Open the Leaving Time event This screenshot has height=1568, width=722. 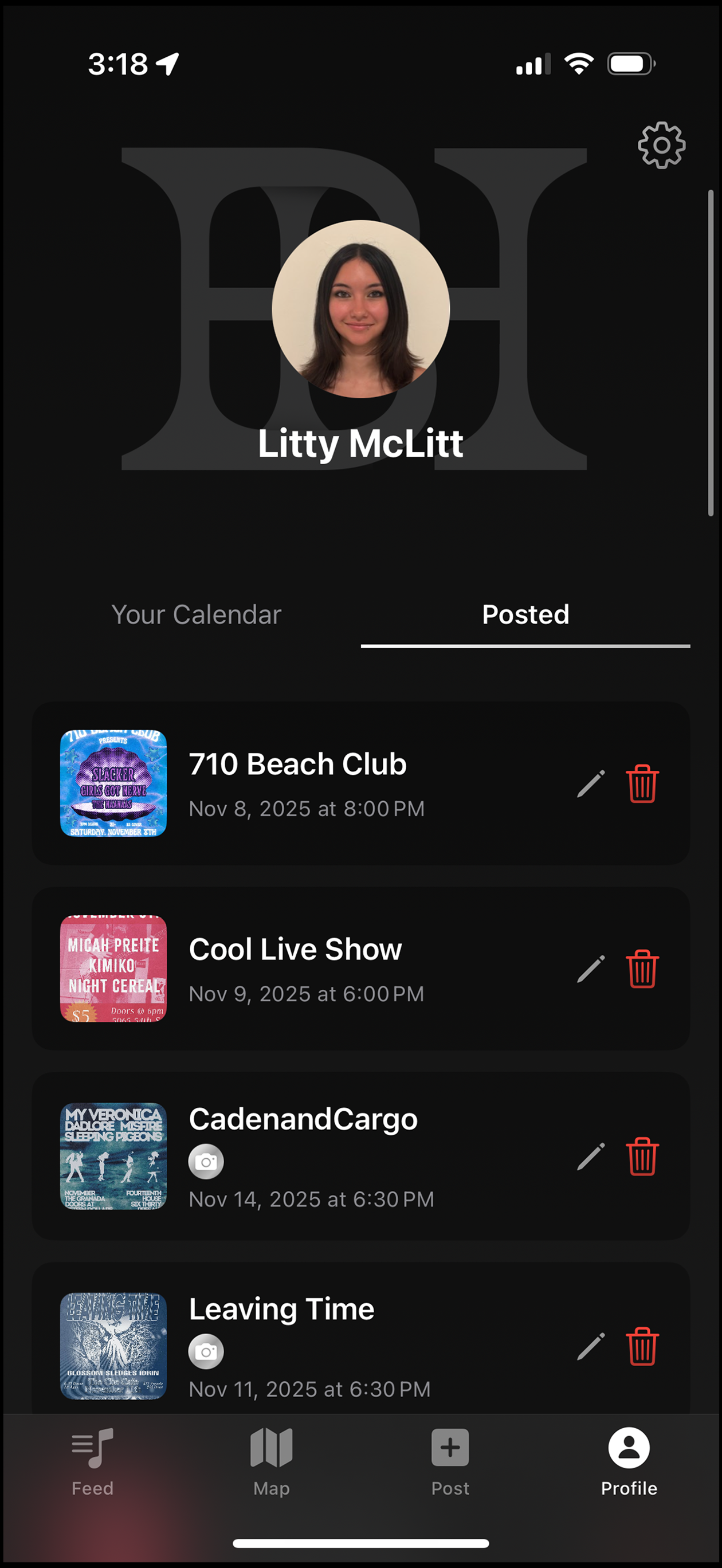click(281, 1309)
